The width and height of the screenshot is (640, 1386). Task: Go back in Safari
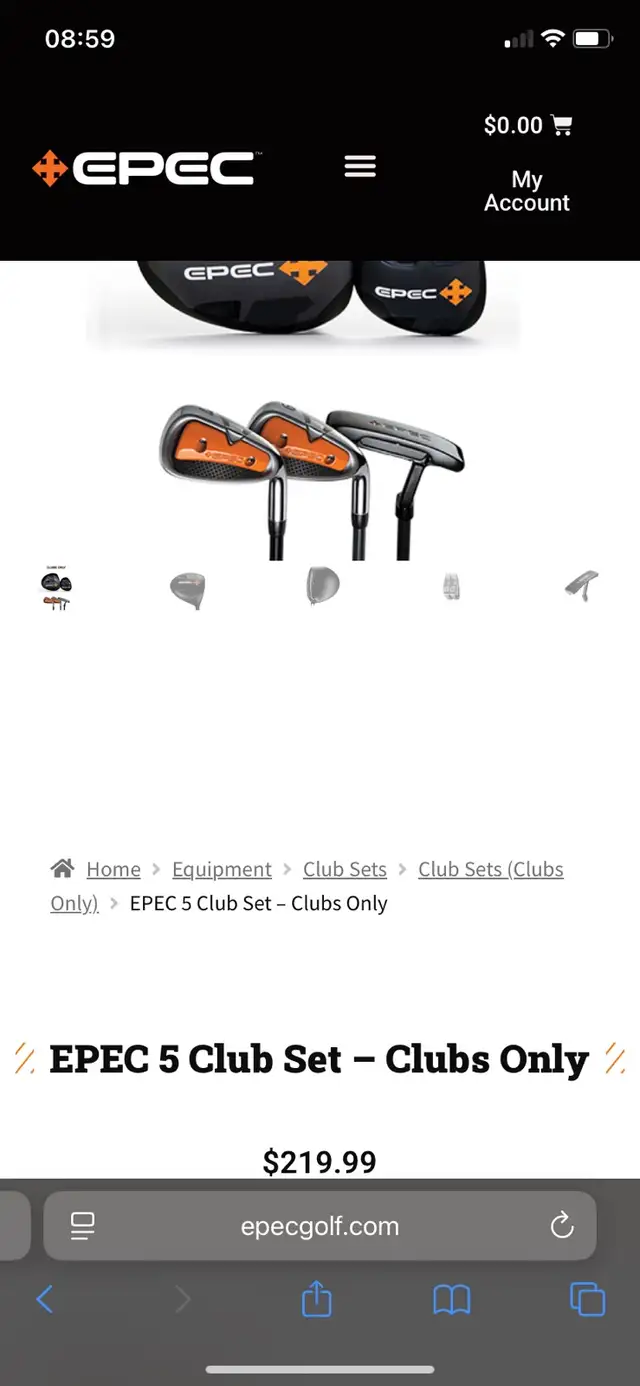45,1300
